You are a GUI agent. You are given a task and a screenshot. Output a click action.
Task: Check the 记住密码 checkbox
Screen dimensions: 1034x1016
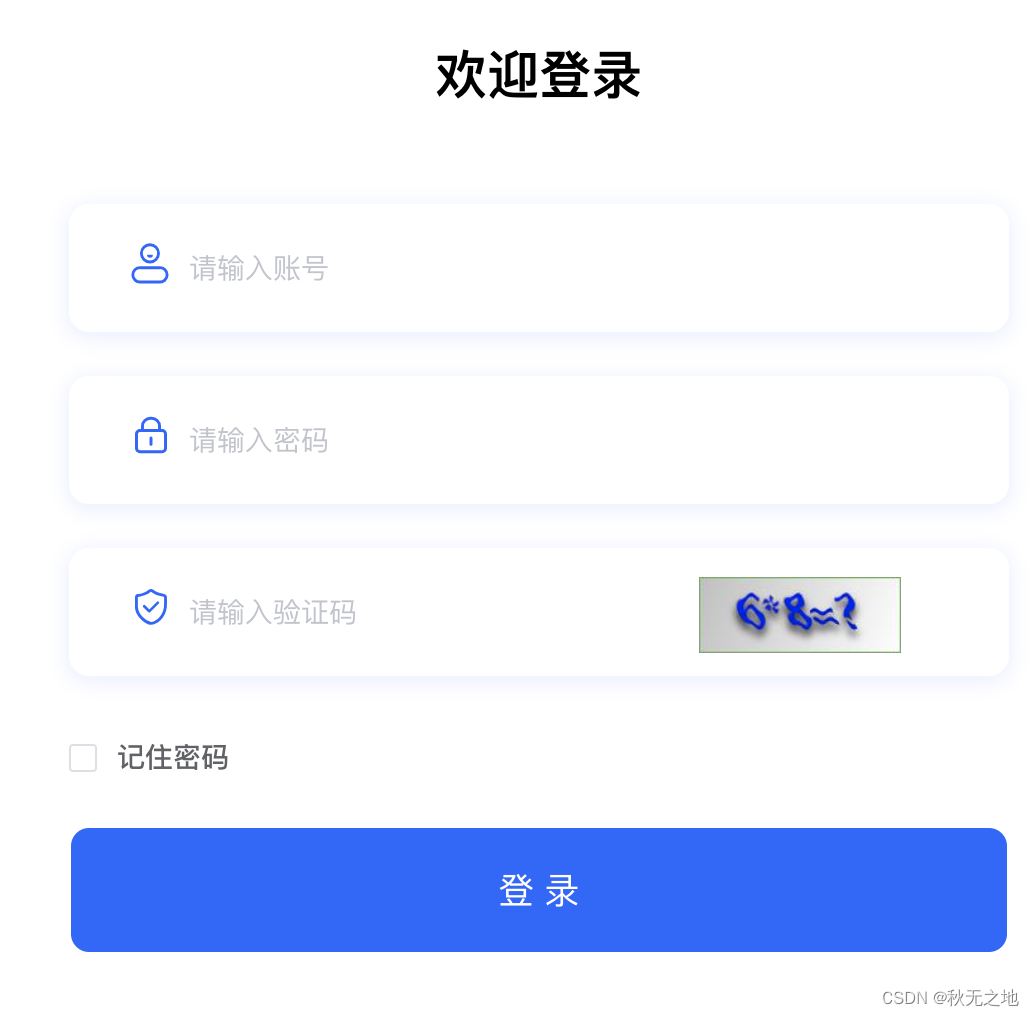coord(83,758)
